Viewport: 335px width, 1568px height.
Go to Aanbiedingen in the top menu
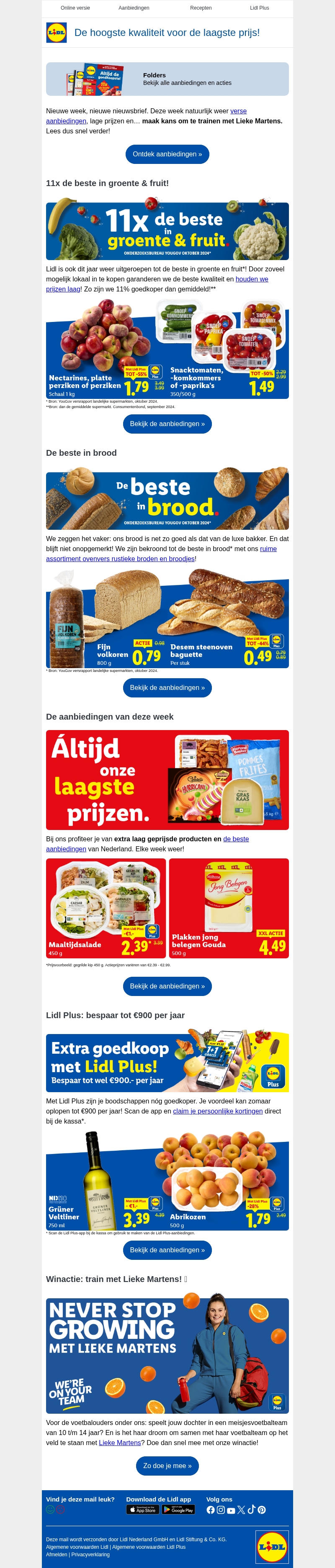[x=134, y=8]
